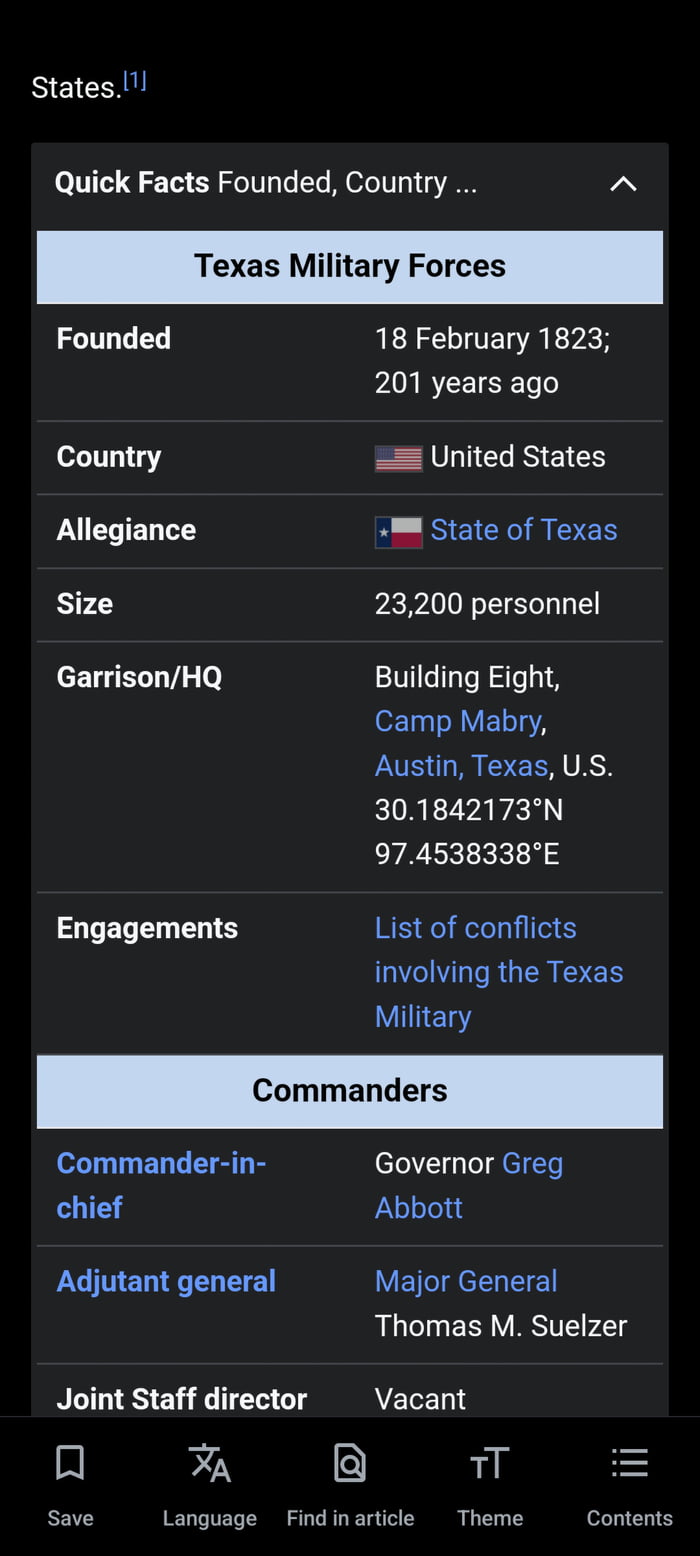
Task: Collapse the Quick Facts section
Action: 622,183
